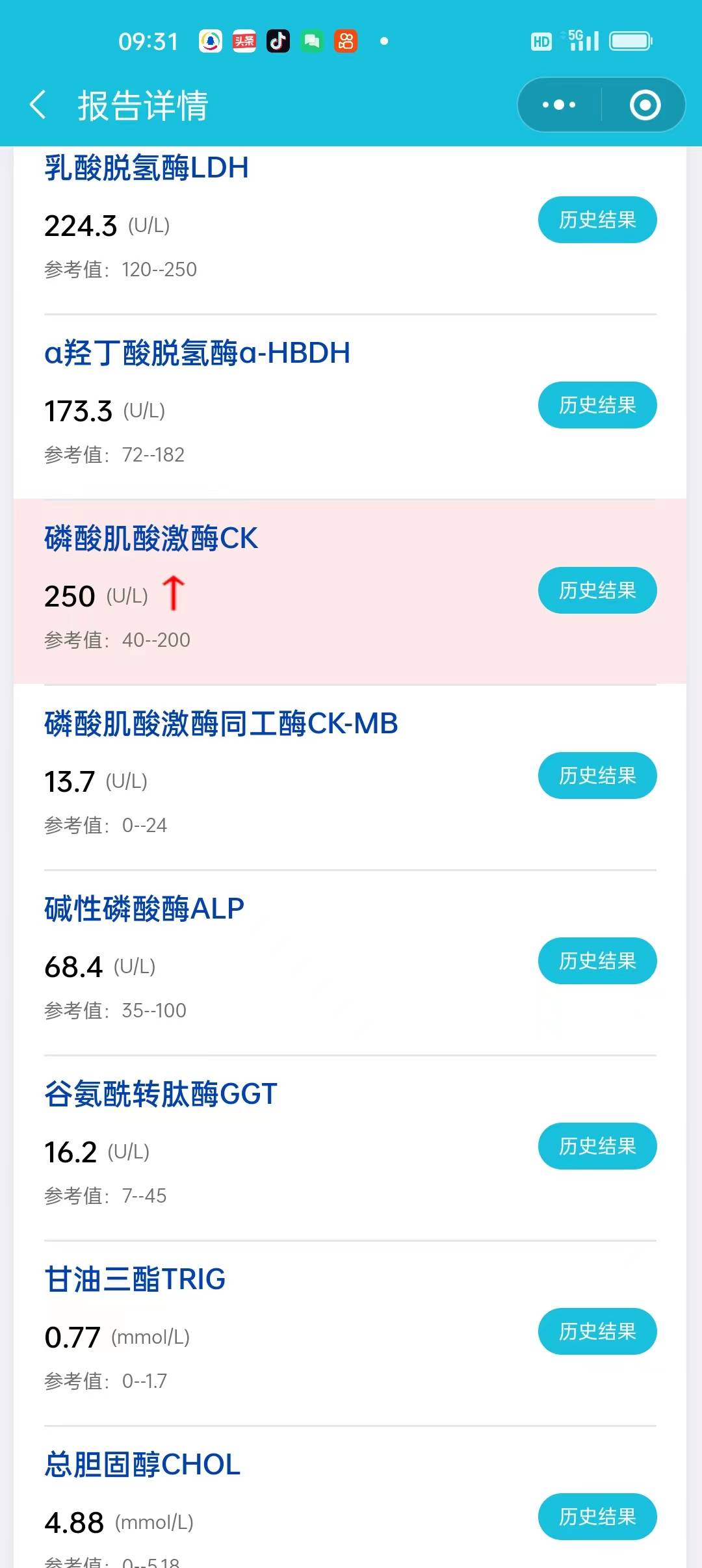Open the mini-program more options (three dots)
Image resolution: width=702 pixels, height=1568 pixels.
(x=558, y=104)
